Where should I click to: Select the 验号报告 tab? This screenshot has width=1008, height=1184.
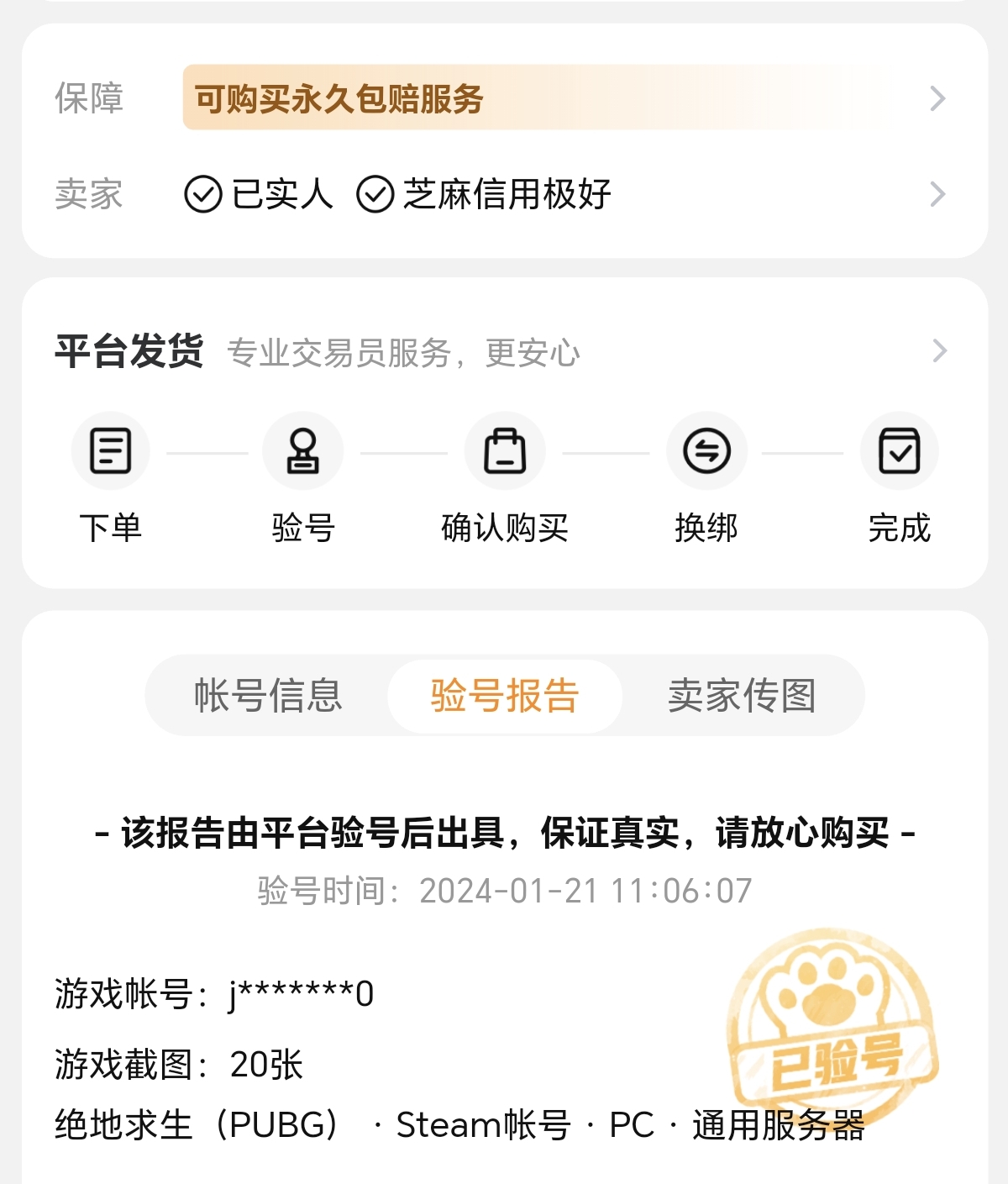click(x=505, y=696)
